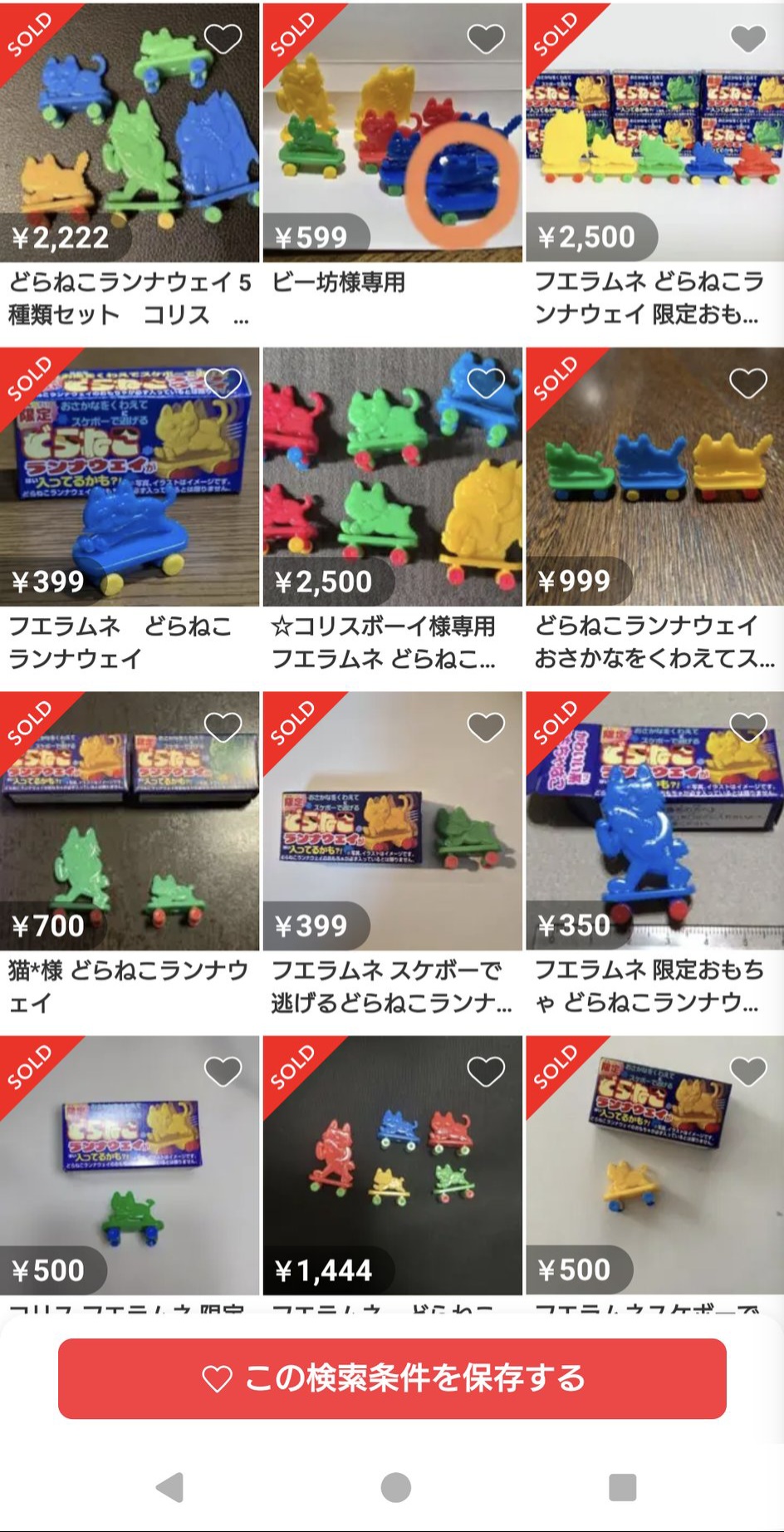
Task: Like the ¥2,500 フエラムネ 限定おもちゃ item
Action: [x=747, y=38]
